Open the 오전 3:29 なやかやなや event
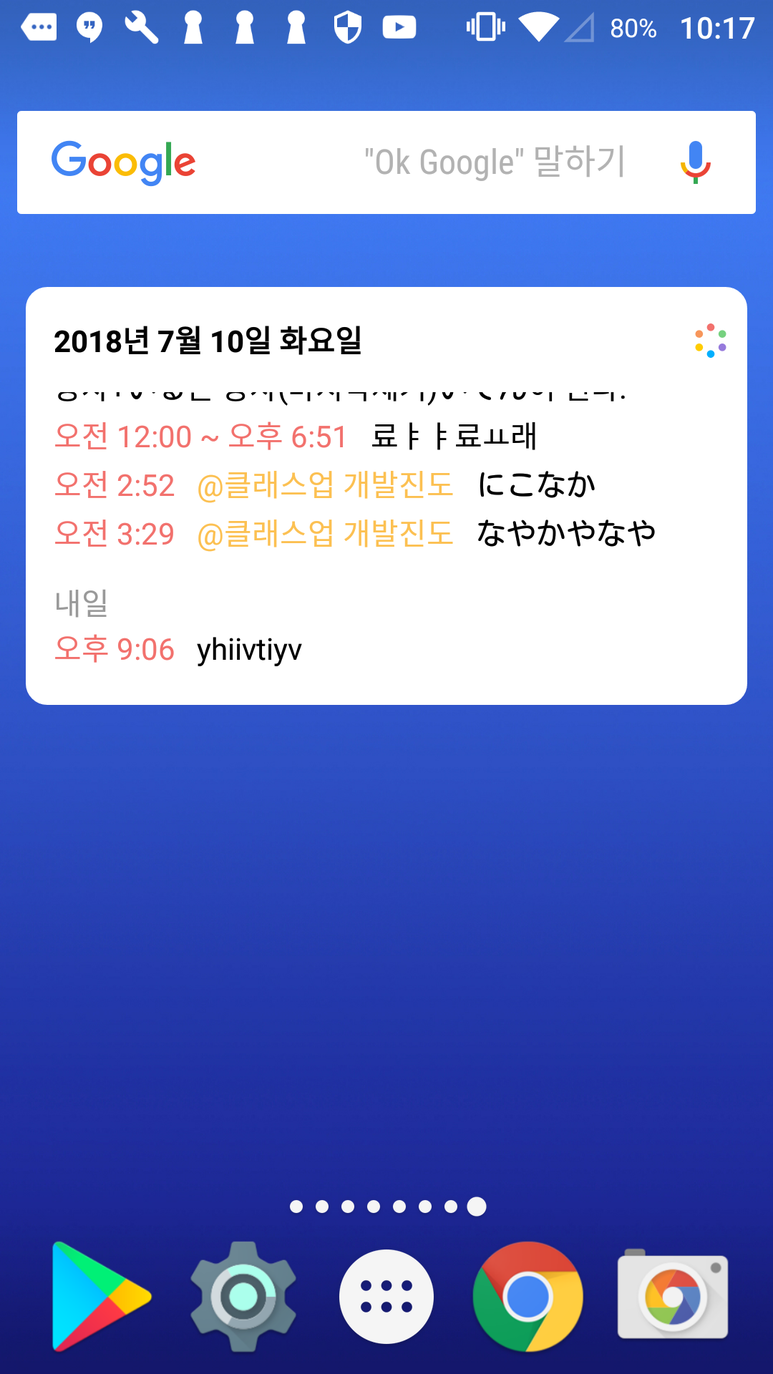Viewport: 773px width, 1374px height. tap(386, 533)
